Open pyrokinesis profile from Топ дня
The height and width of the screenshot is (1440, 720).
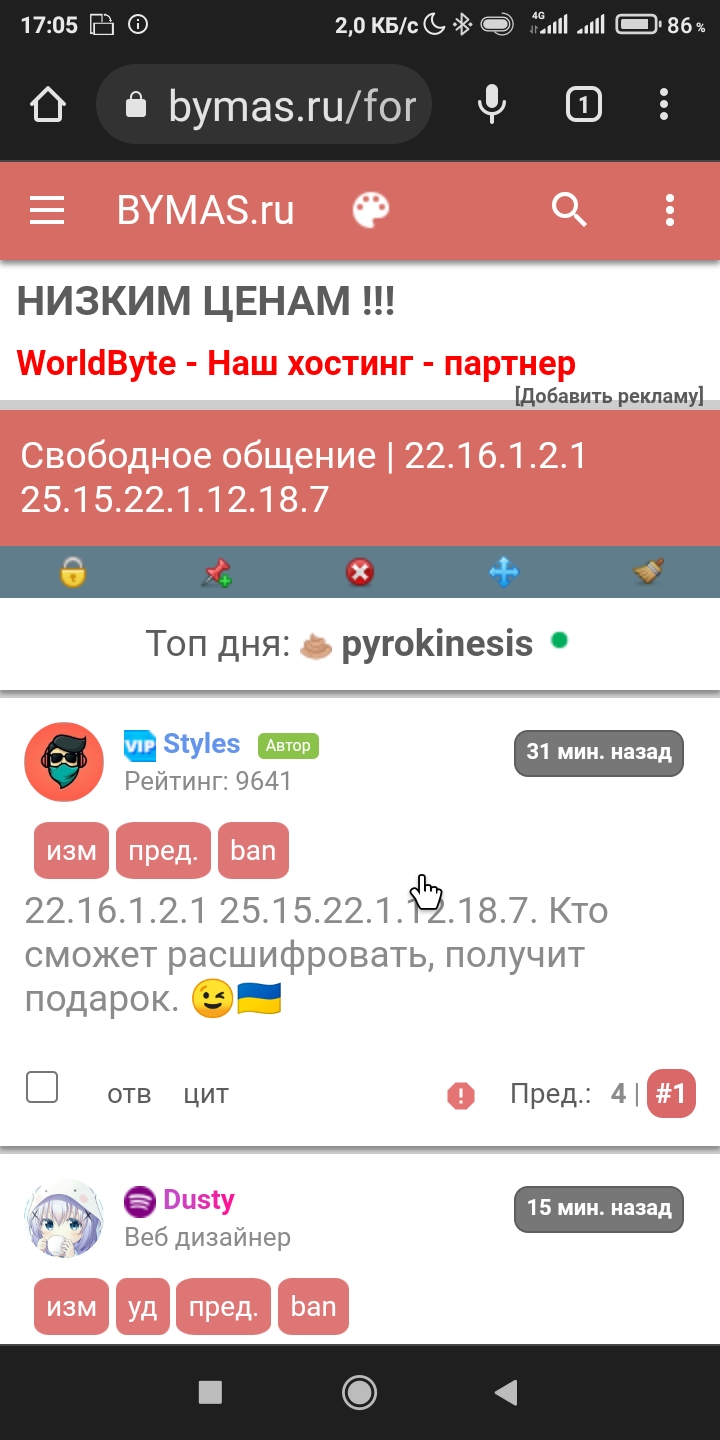[x=437, y=644]
